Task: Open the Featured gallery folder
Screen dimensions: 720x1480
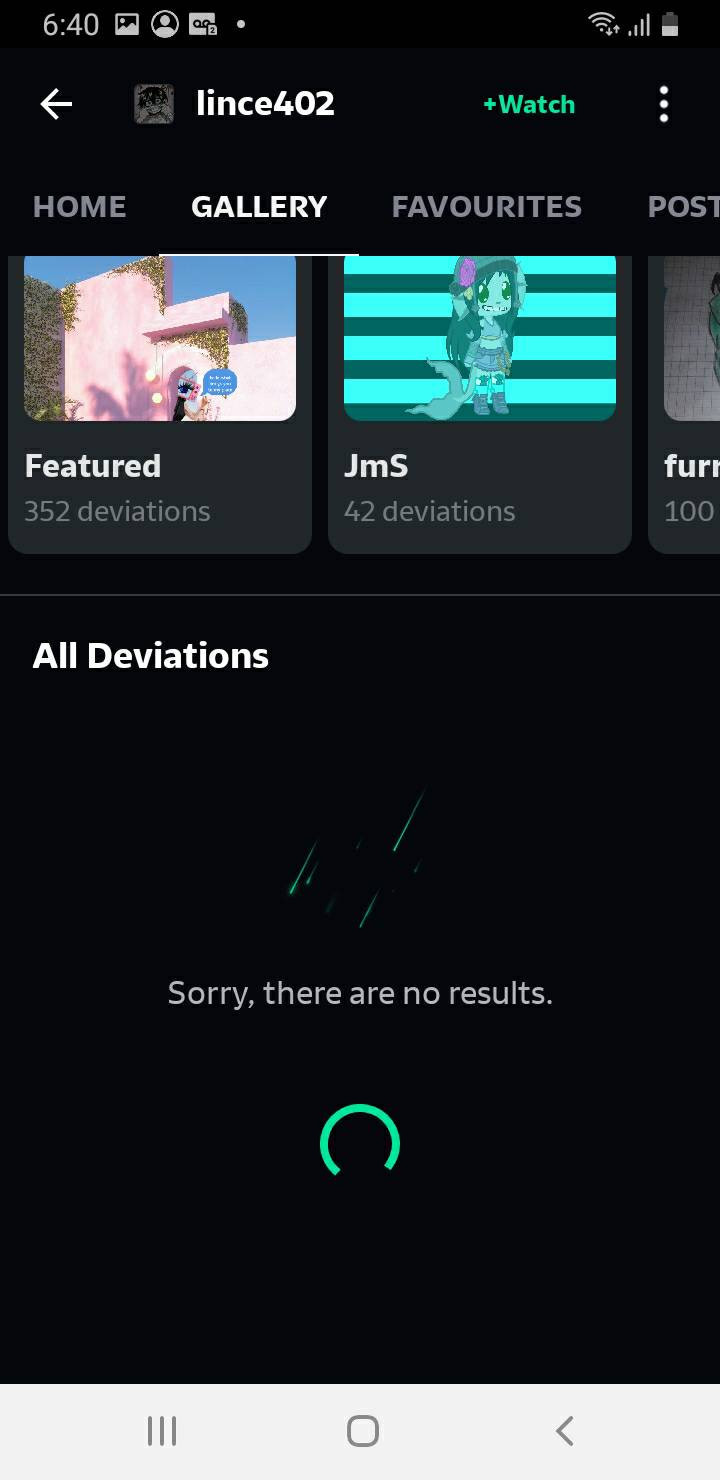Action: 160,400
